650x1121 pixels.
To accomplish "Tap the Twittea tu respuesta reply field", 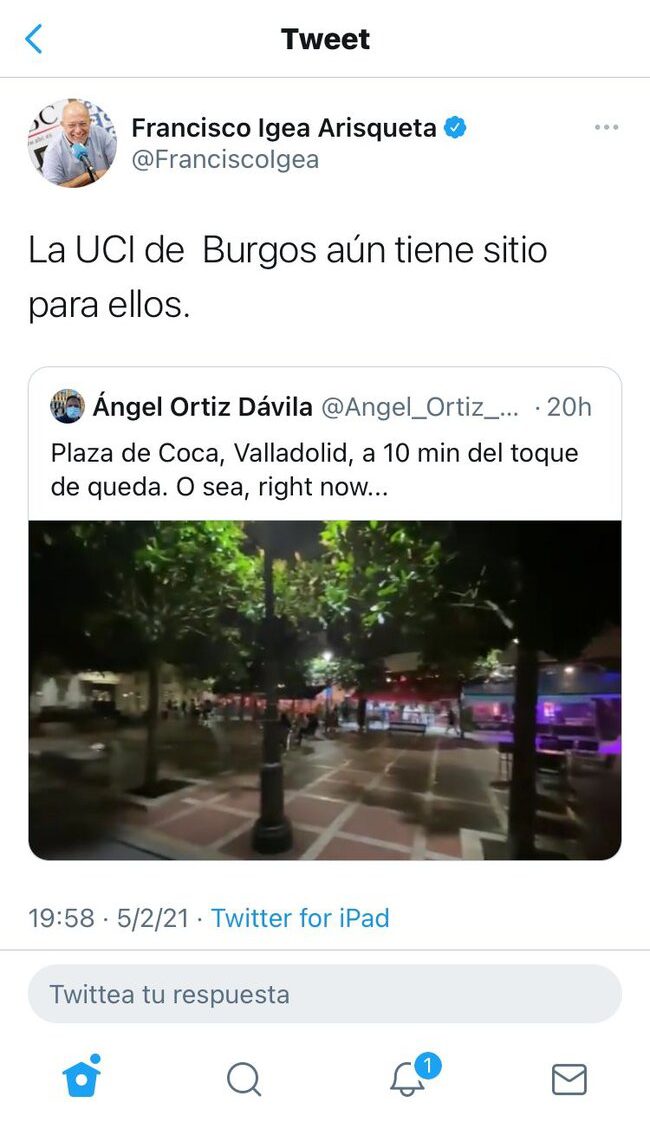I will 324,994.
